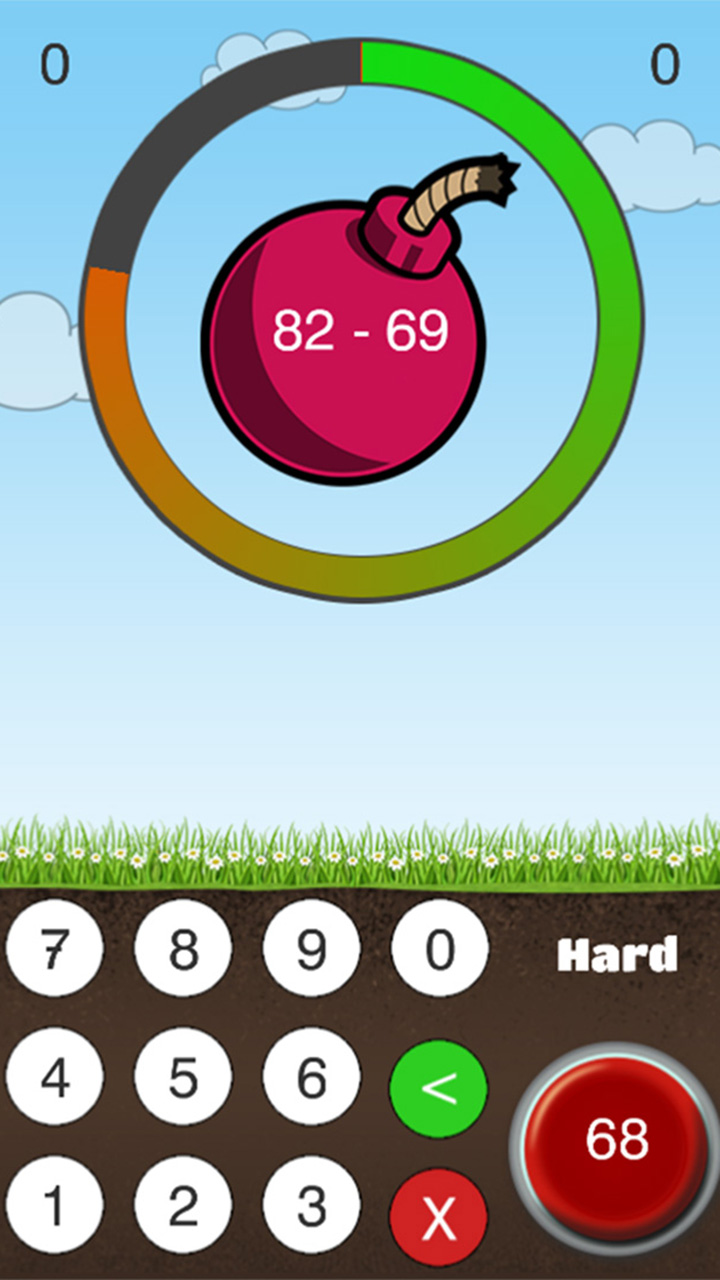Enter digit 5

183,1076
